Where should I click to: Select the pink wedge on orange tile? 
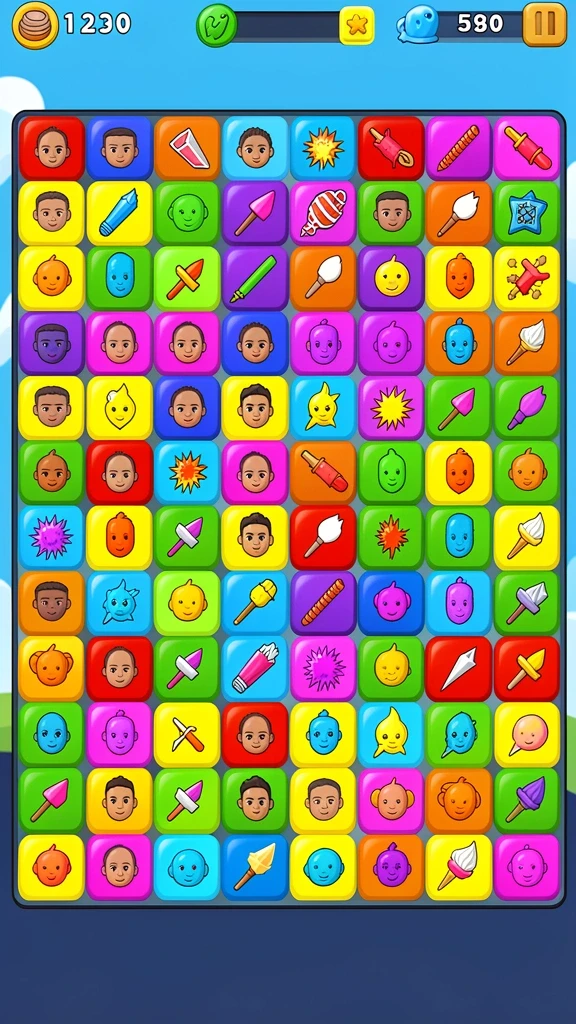click(x=187, y=148)
